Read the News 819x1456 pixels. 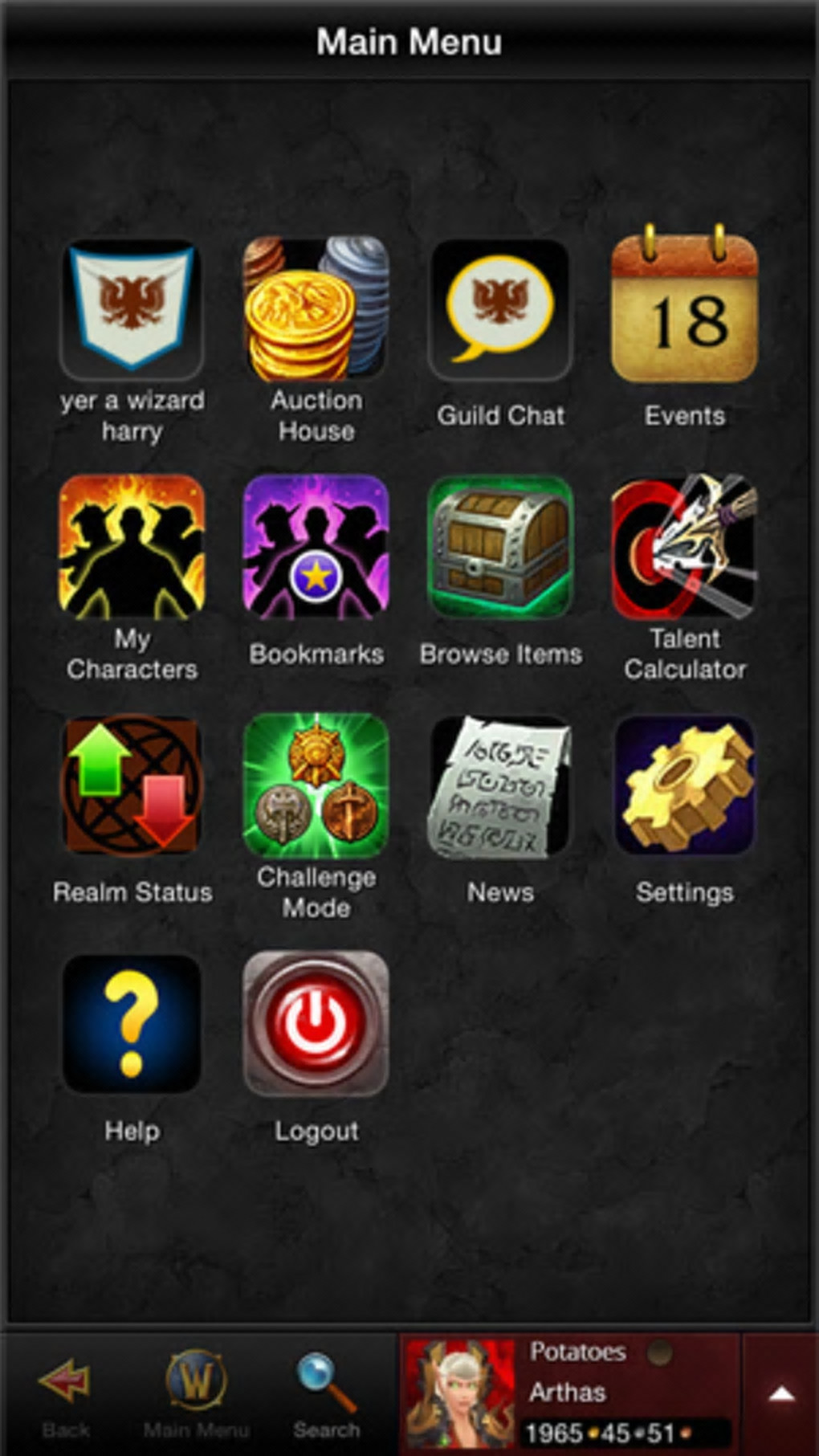point(500,785)
